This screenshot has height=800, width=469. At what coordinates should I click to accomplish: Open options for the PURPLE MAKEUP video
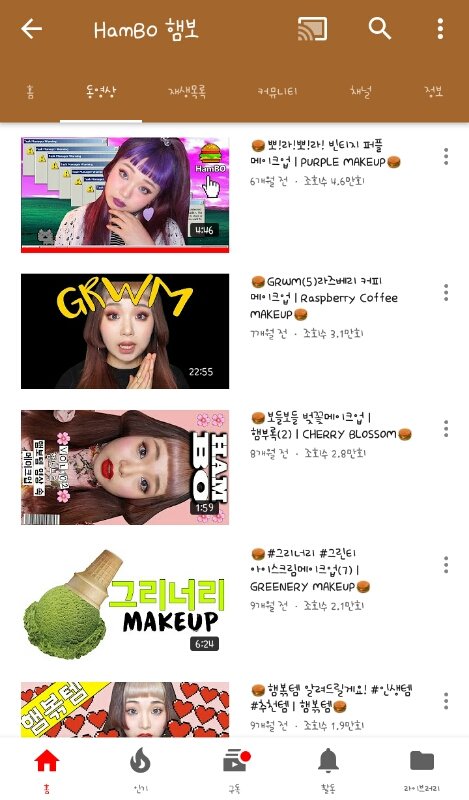446,156
